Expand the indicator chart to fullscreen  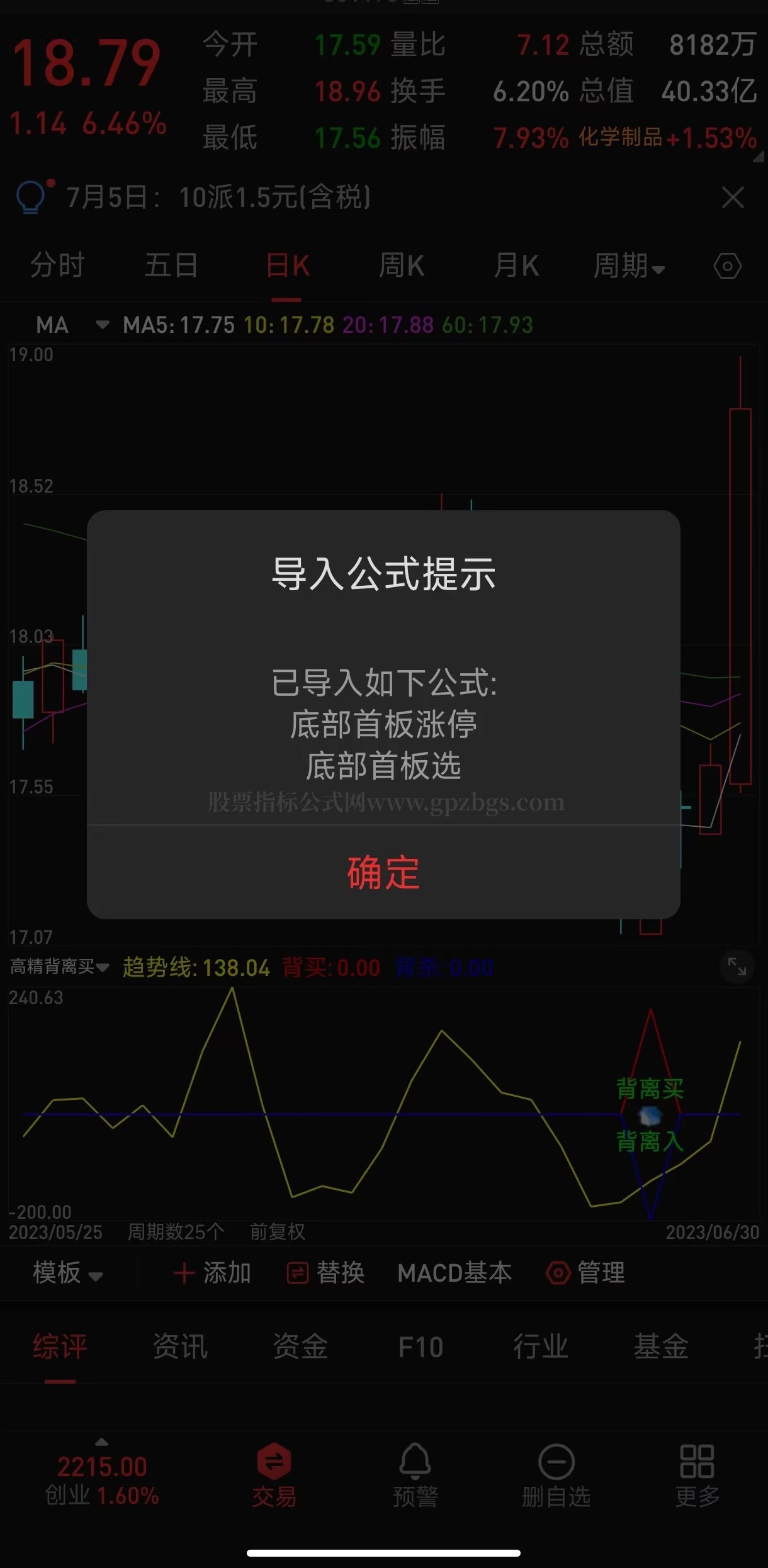click(737, 966)
